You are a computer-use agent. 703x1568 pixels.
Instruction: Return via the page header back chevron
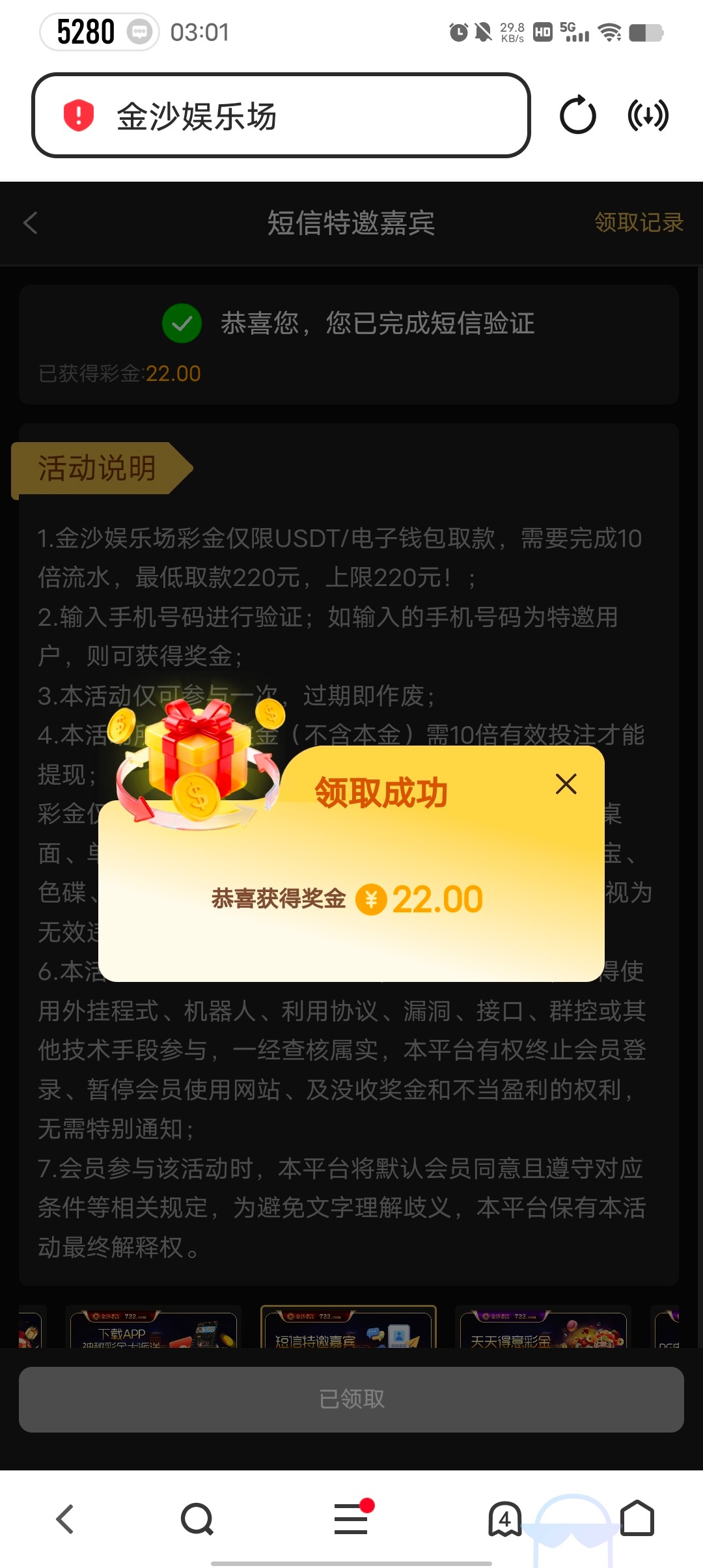29,223
